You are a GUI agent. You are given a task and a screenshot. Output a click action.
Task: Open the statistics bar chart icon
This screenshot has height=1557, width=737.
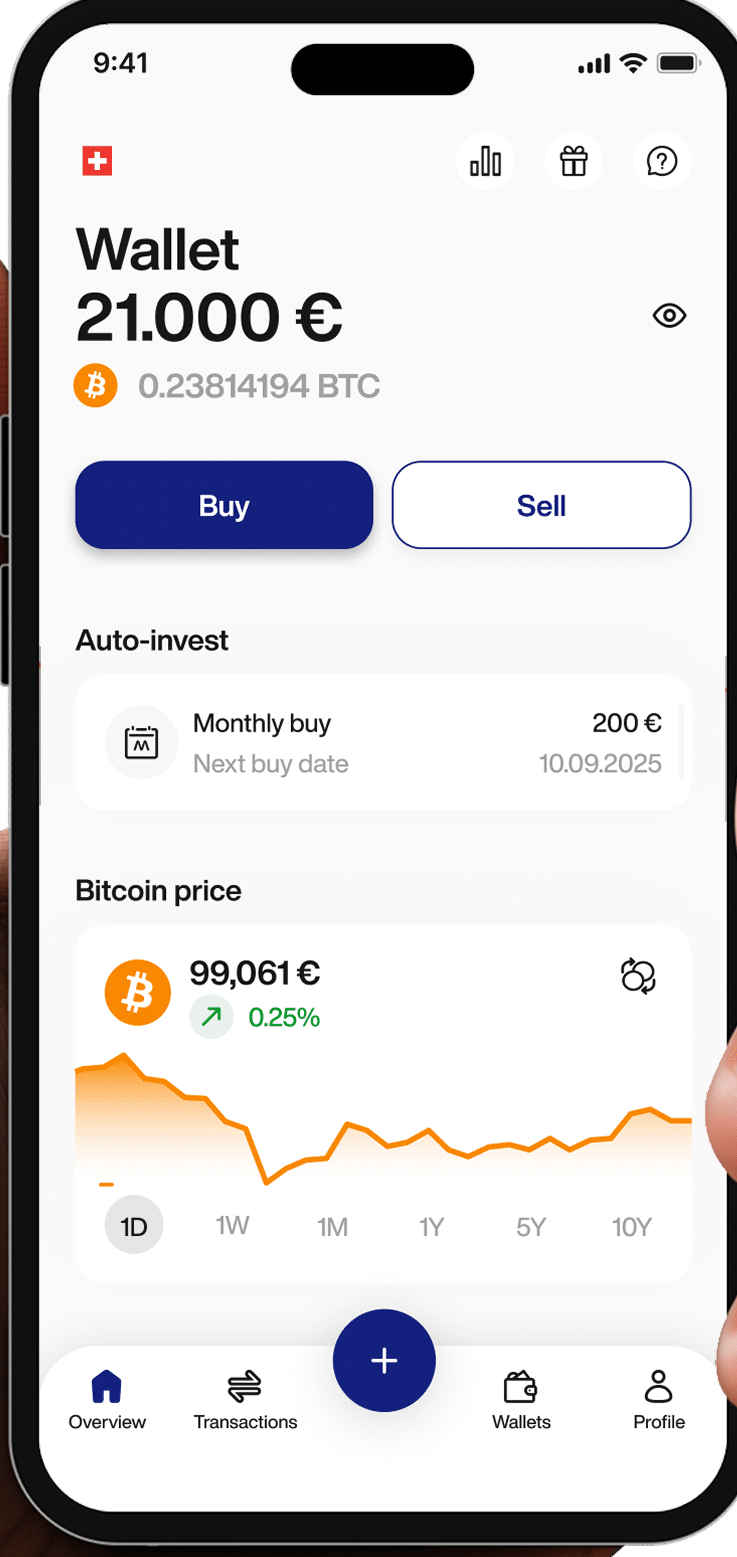pyautogui.click(x=485, y=161)
